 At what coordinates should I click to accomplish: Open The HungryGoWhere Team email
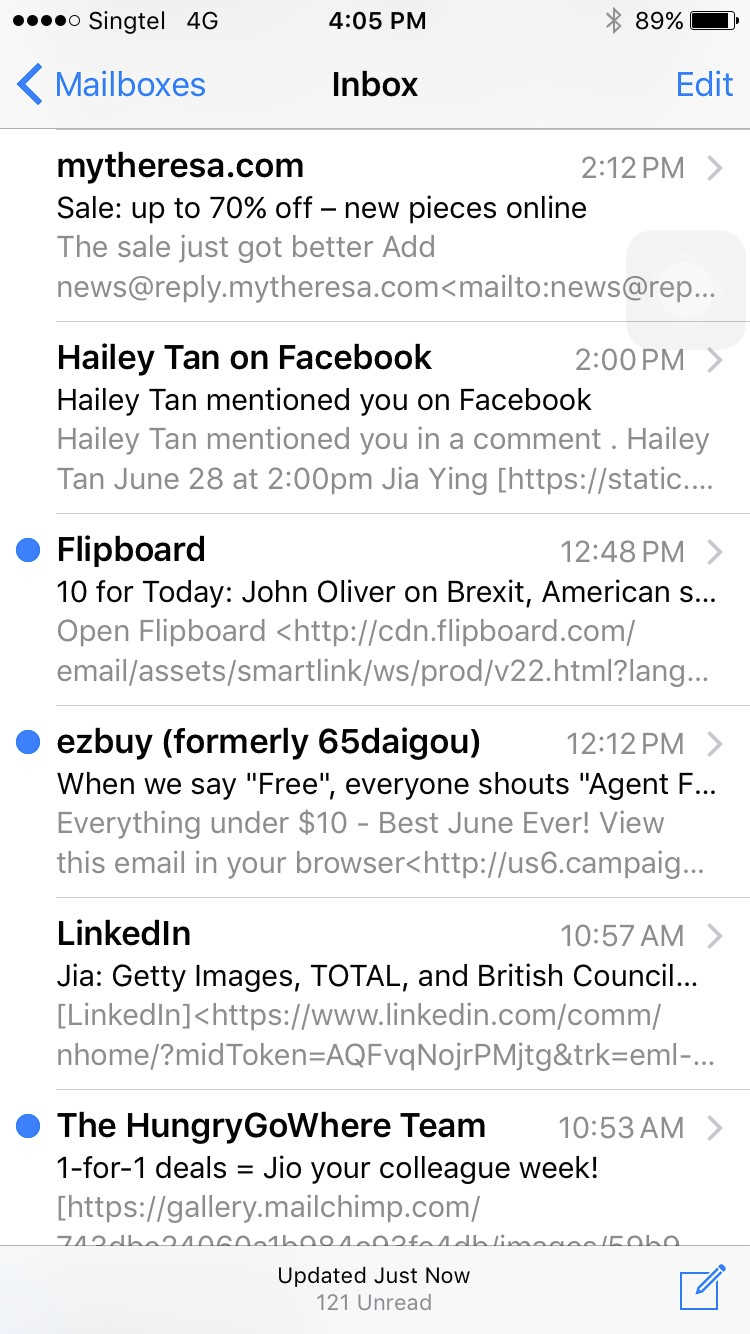pos(375,1168)
